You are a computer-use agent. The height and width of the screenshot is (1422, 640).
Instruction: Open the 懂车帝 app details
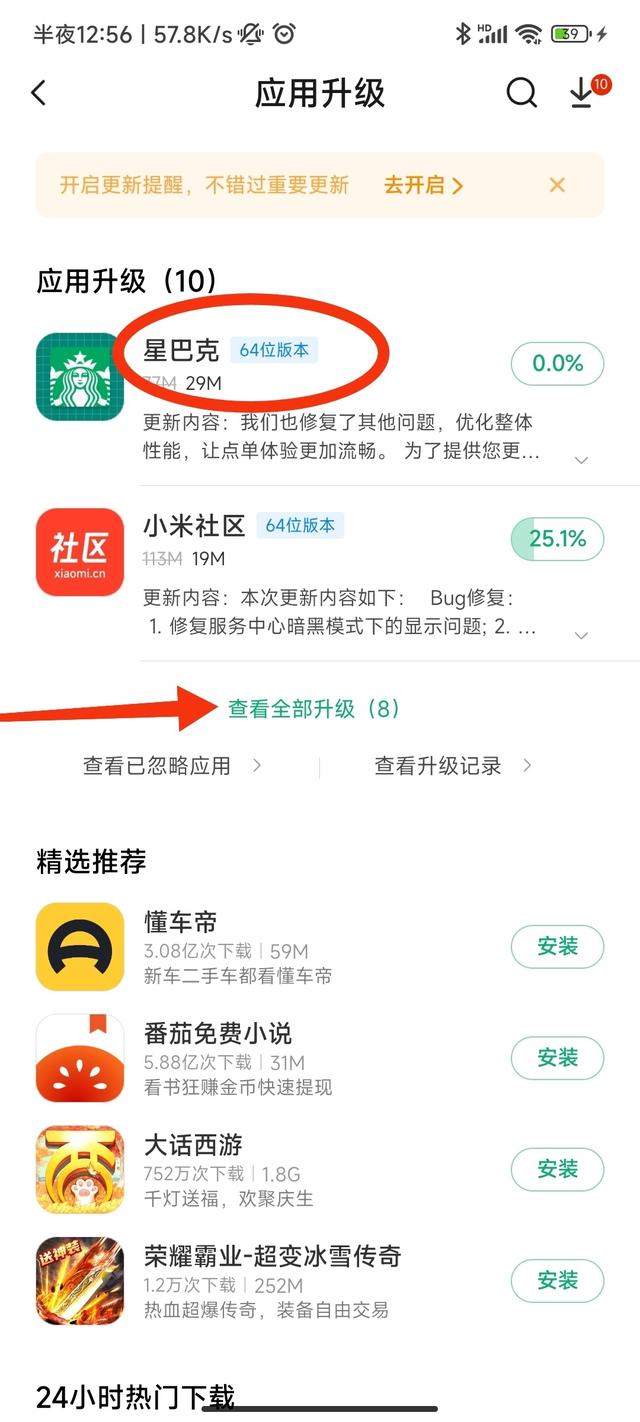[x=80, y=947]
